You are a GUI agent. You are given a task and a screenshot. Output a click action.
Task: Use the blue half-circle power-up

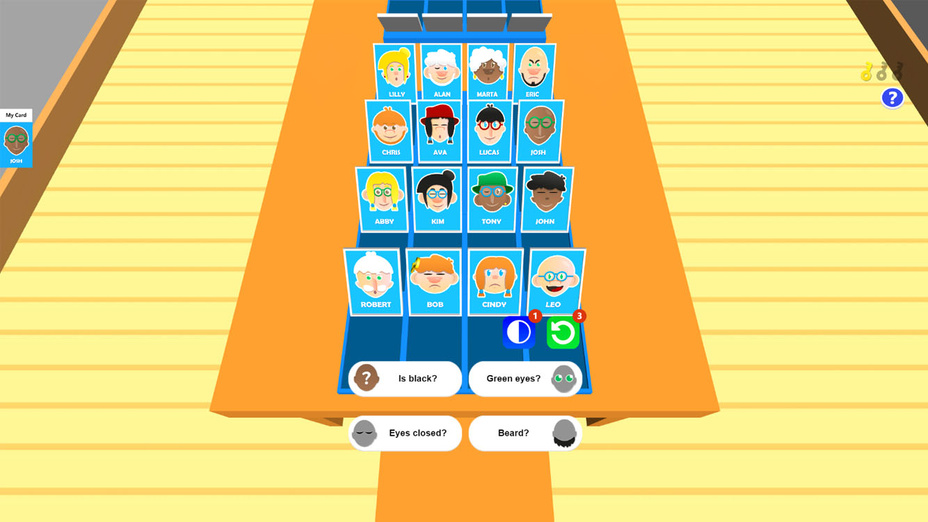pos(519,332)
